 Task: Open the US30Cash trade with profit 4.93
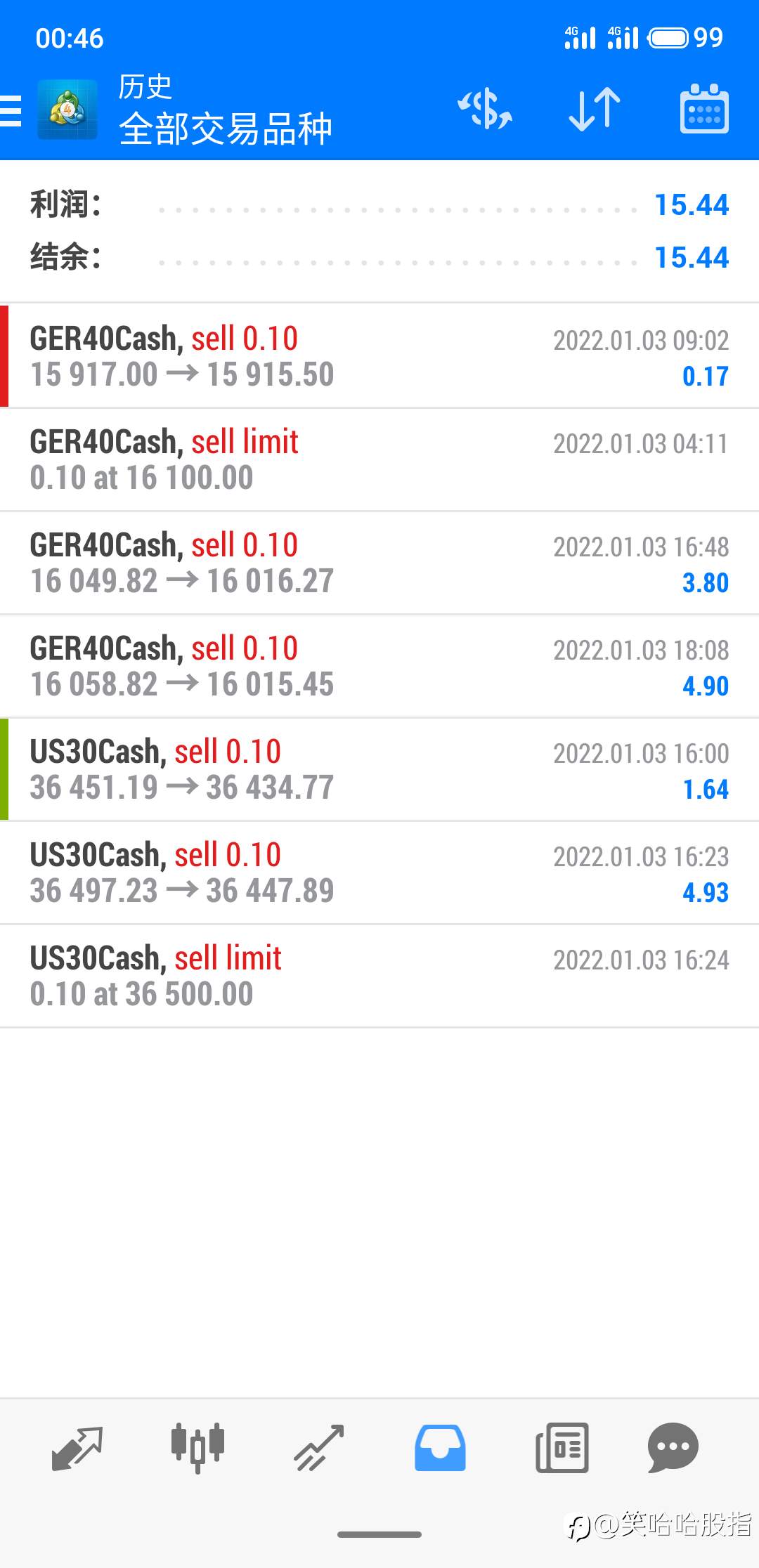(x=379, y=873)
